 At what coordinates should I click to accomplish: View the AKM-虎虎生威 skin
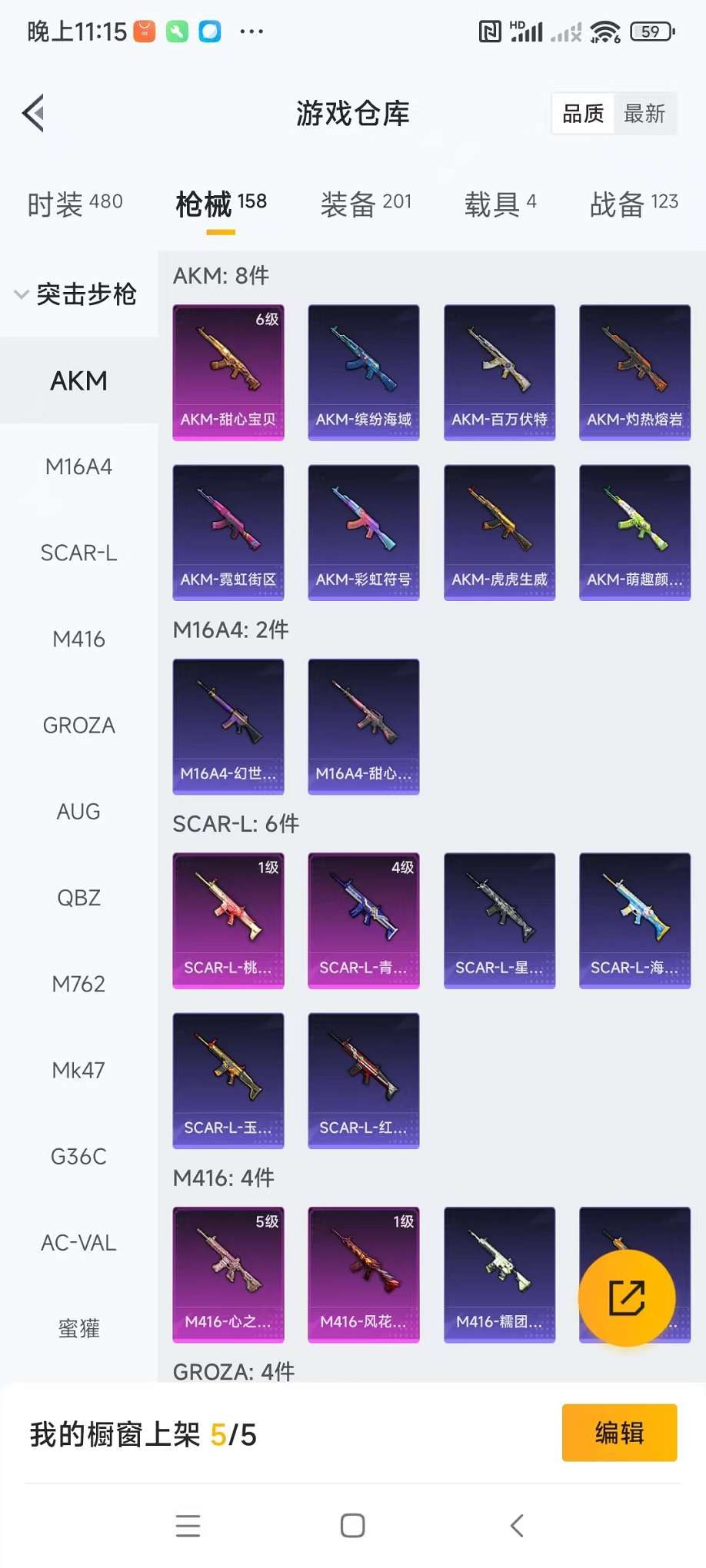coord(499,532)
